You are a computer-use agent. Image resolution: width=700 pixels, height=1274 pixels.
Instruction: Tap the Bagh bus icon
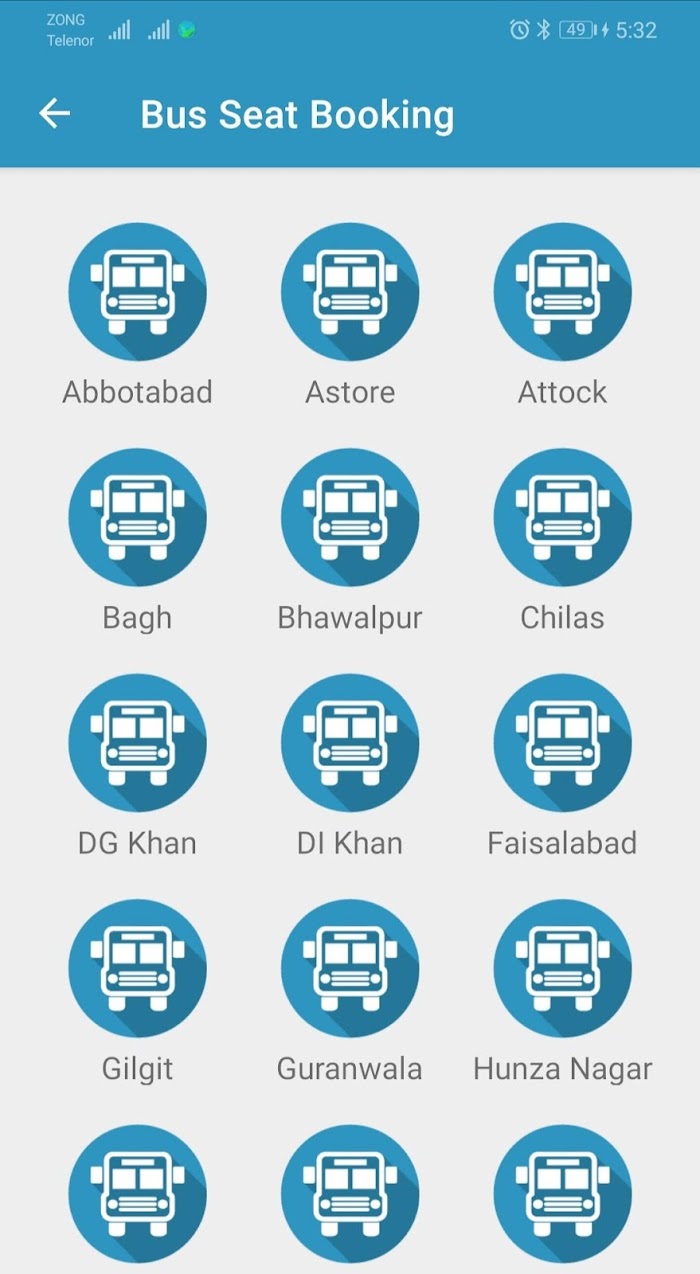[x=138, y=517]
